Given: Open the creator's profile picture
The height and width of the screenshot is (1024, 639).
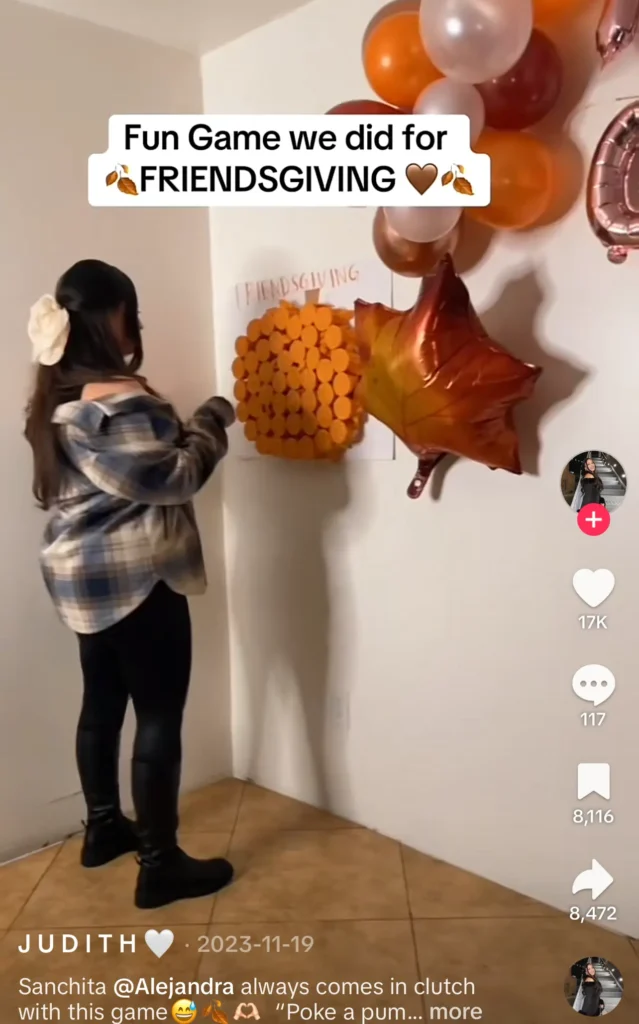Looking at the screenshot, I should pyautogui.click(x=593, y=480).
